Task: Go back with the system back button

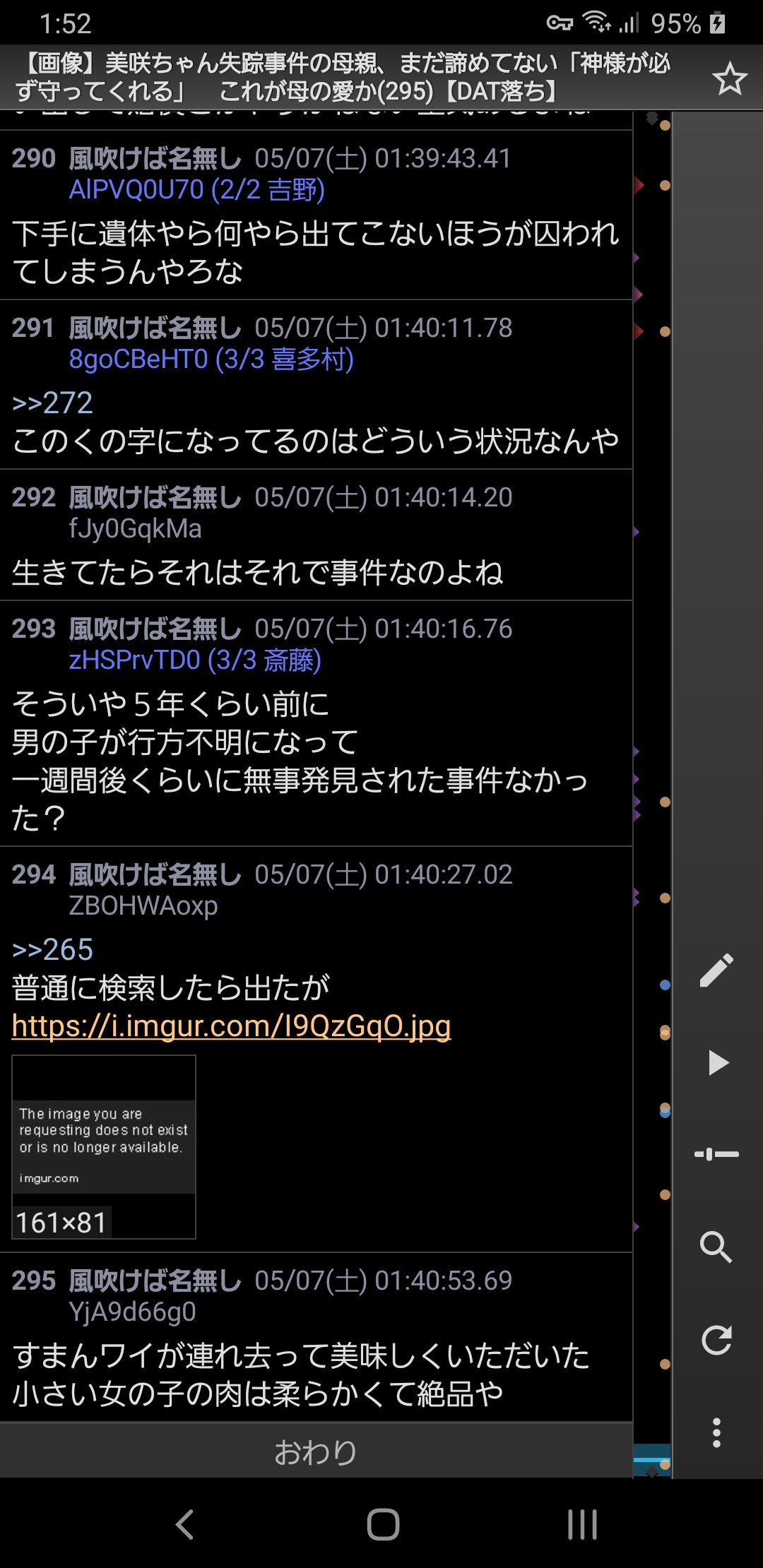Action: click(x=185, y=1524)
